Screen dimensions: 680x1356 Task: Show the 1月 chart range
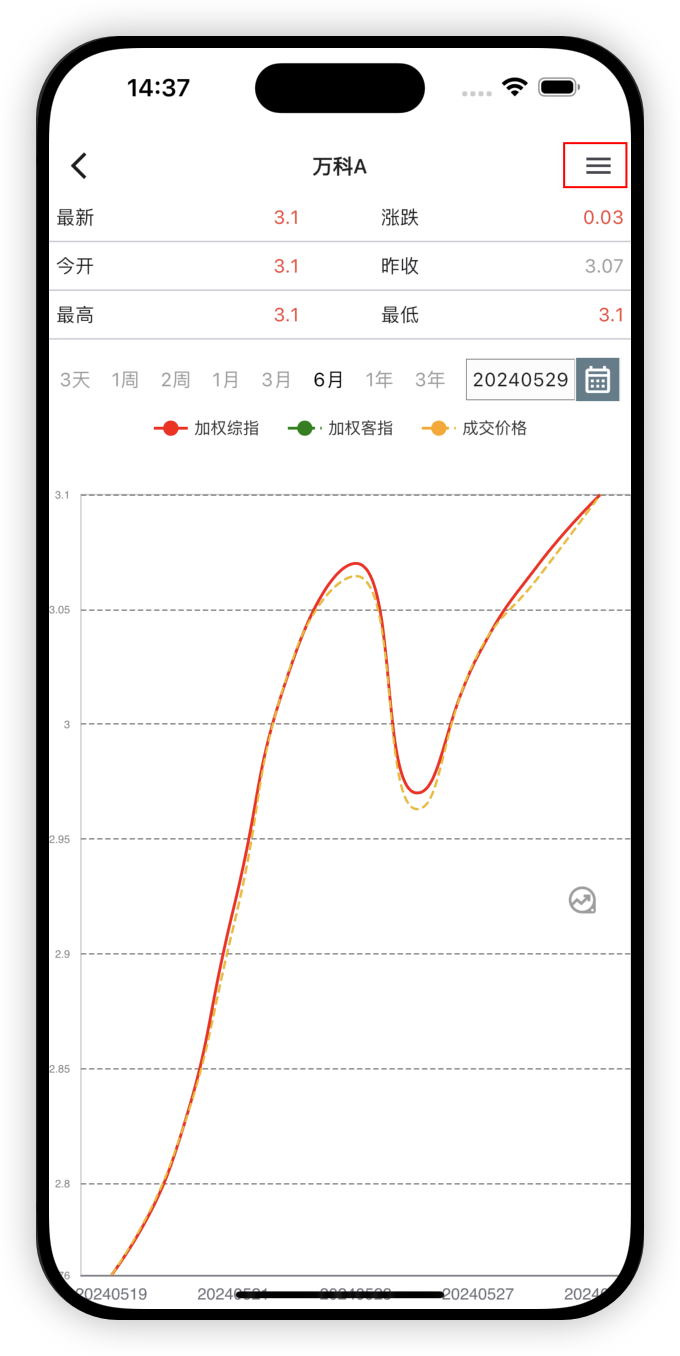click(x=226, y=380)
